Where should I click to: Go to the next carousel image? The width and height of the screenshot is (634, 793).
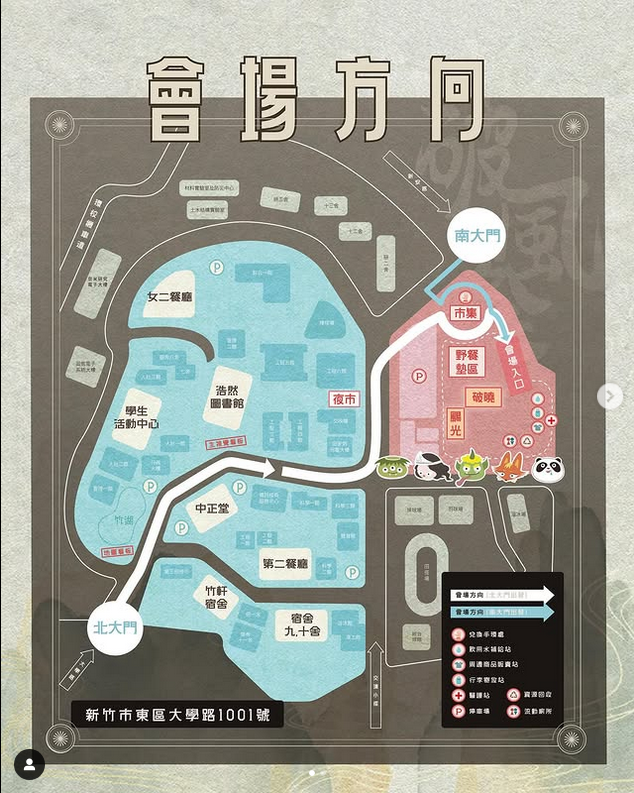(x=609, y=396)
